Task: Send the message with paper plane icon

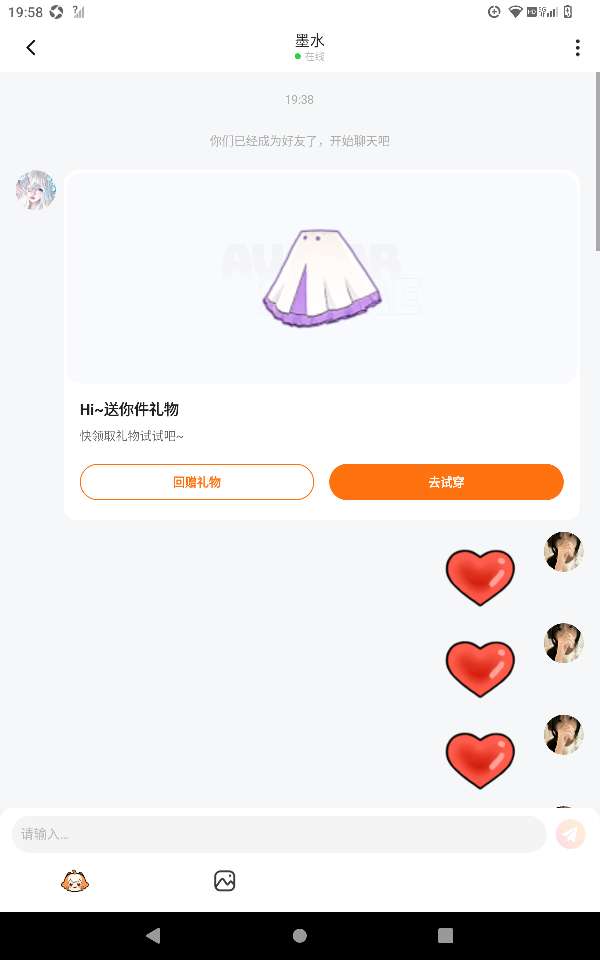Action: tap(570, 834)
